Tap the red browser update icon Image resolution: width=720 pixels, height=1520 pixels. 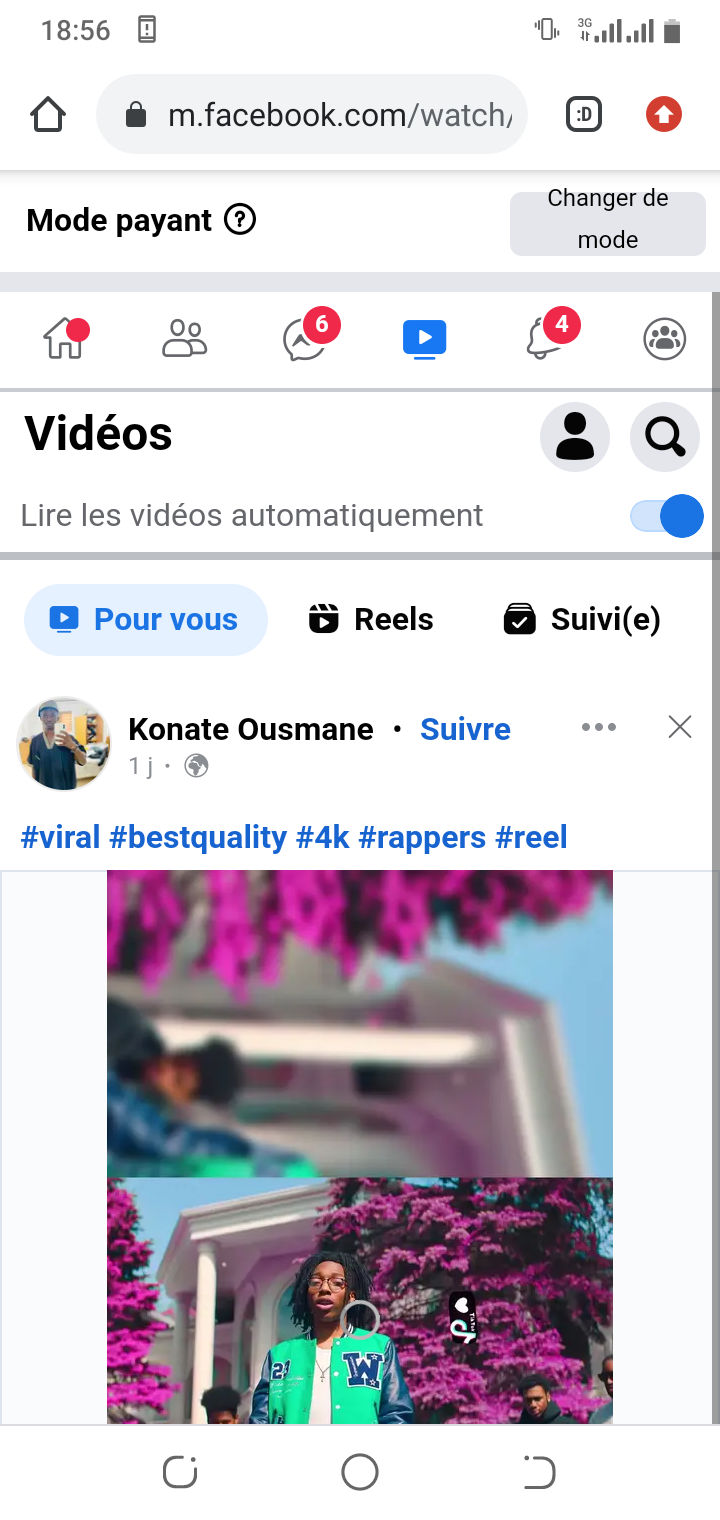[x=663, y=115]
